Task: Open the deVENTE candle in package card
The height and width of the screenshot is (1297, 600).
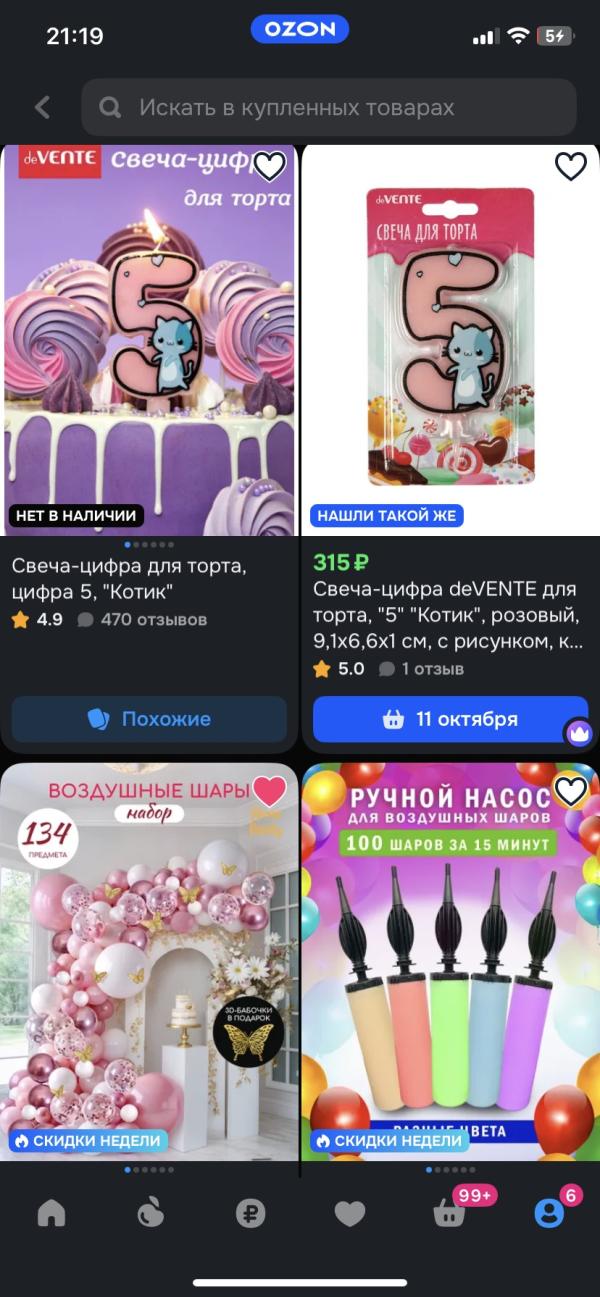Action: tap(450, 340)
